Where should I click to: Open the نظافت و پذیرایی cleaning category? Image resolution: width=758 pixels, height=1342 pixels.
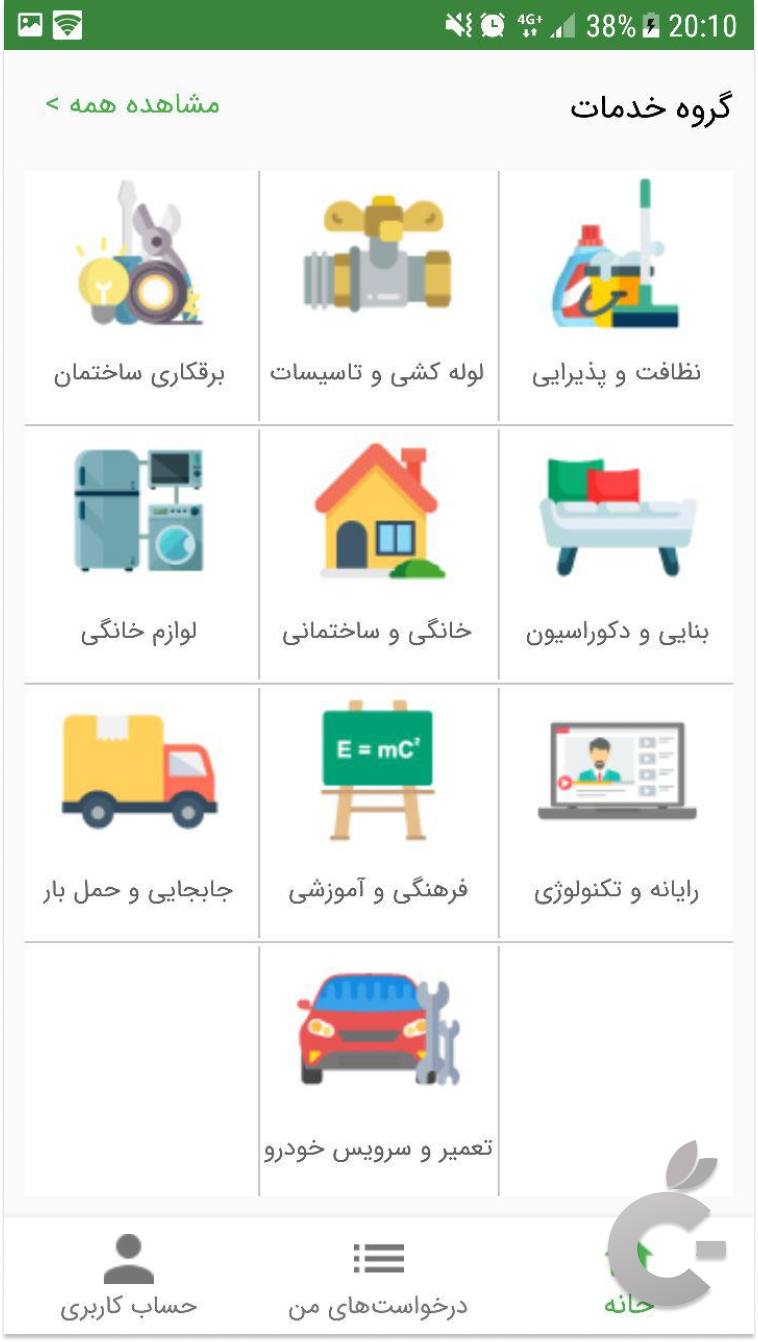pyautogui.click(x=616, y=297)
